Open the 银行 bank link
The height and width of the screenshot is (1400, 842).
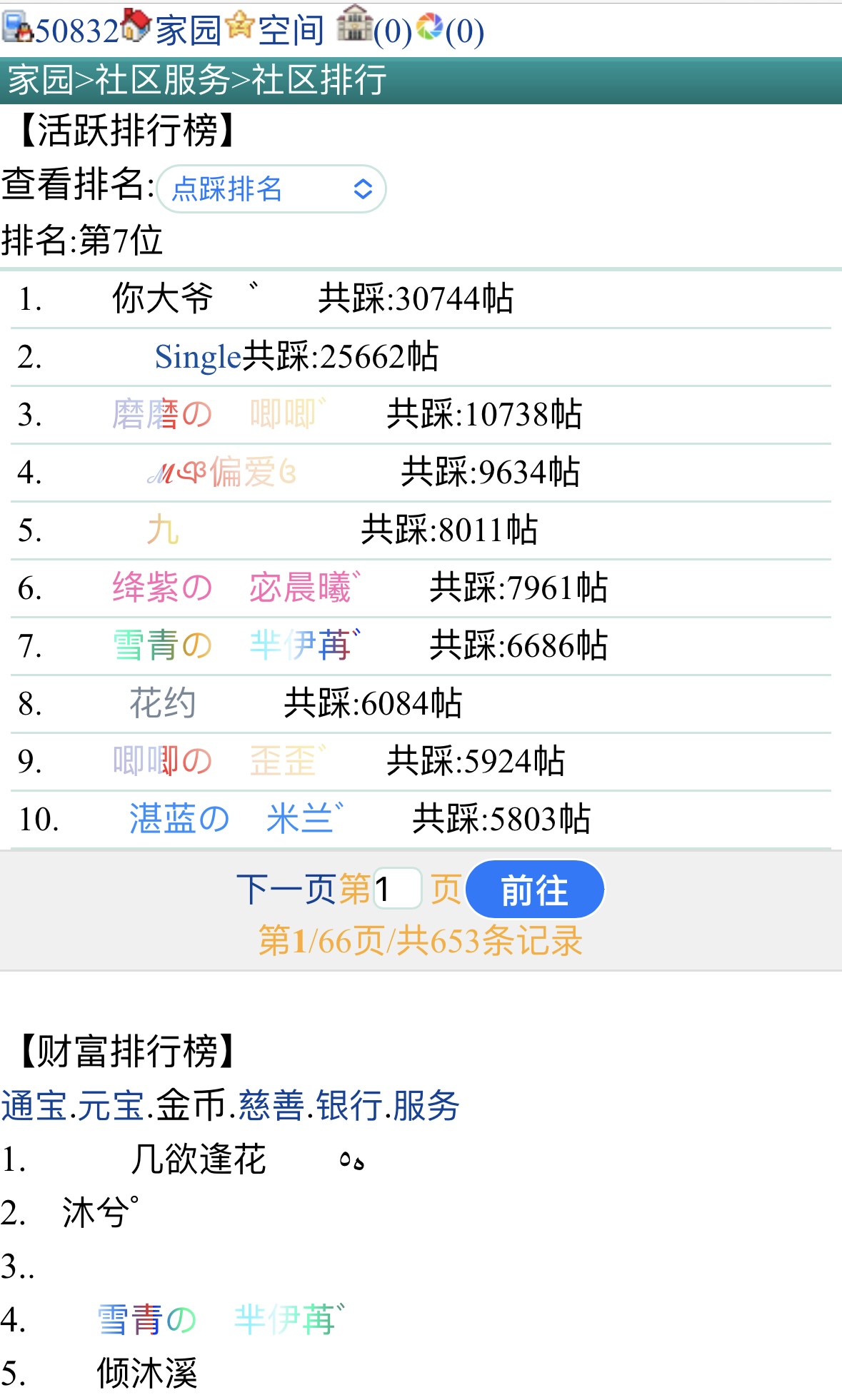(x=349, y=1106)
